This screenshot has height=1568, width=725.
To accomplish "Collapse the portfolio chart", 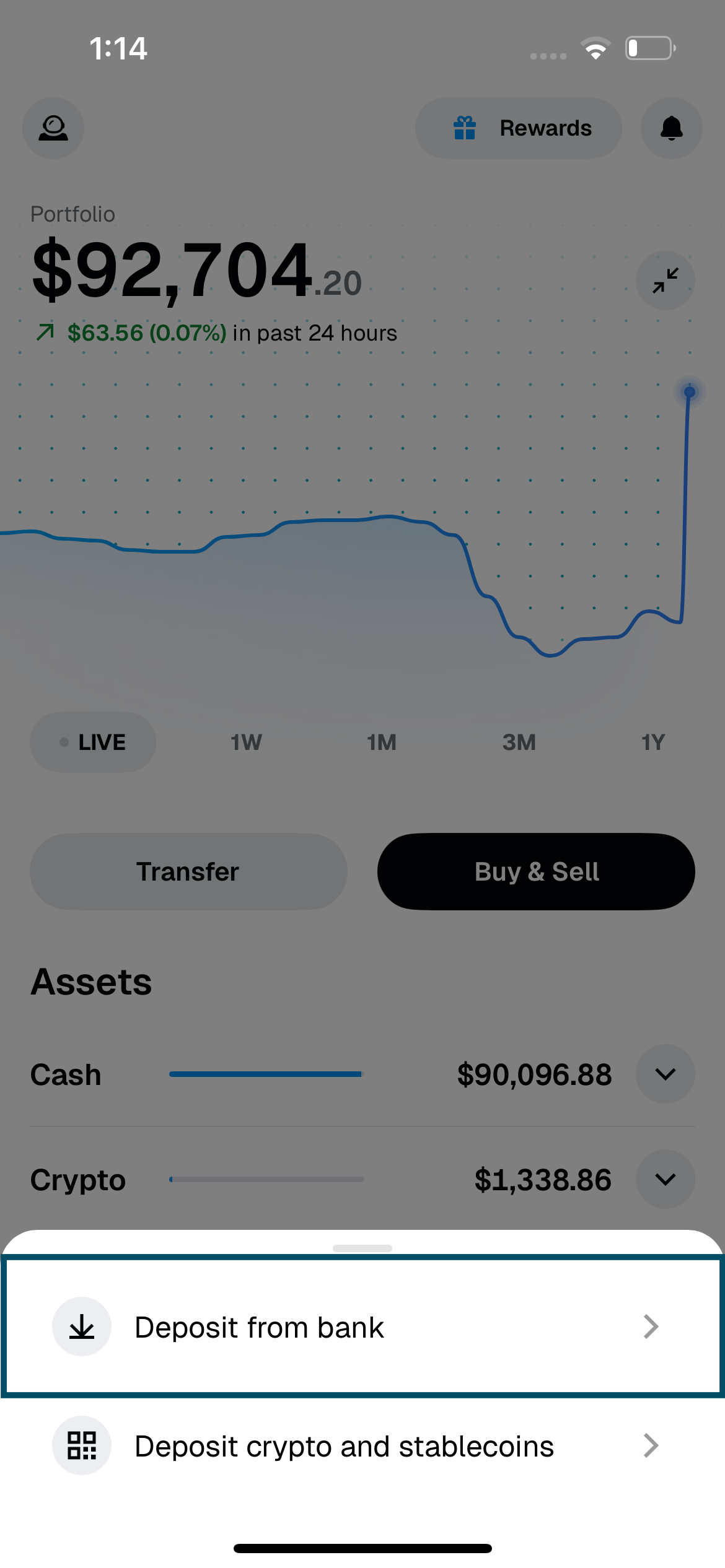I will [x=665, y=281].
